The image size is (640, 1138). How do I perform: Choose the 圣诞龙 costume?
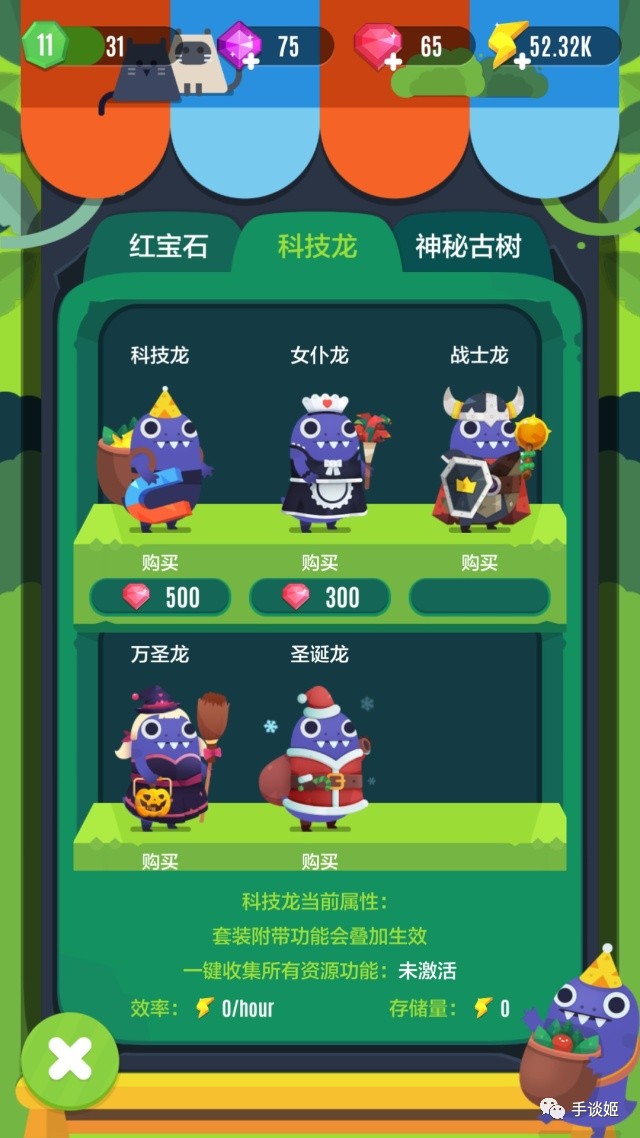pos(319,758)
